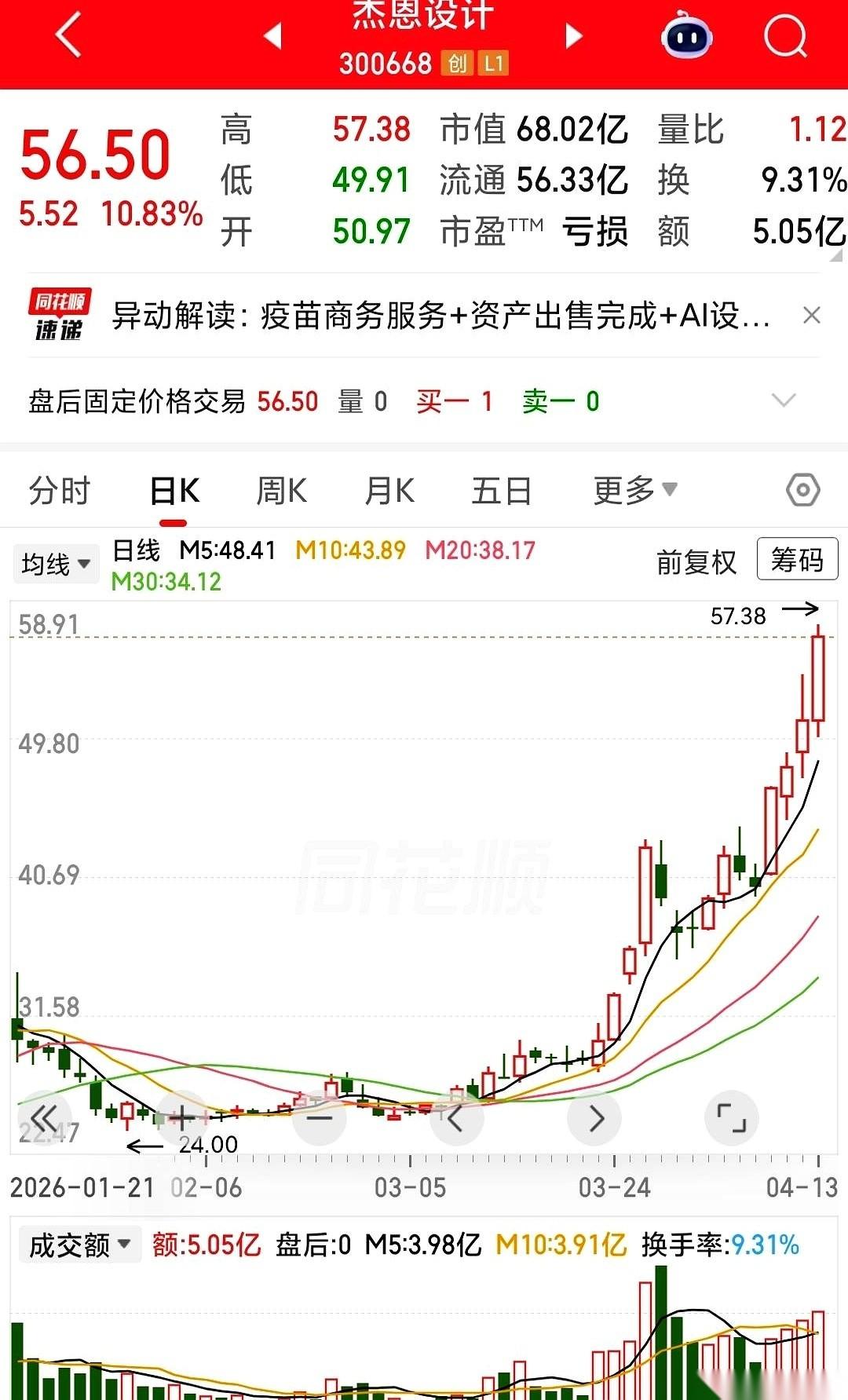This screenshot has width=848, height=1400.
Task: Dismiss the 异动解读 news banner
Action: (813, 315)
